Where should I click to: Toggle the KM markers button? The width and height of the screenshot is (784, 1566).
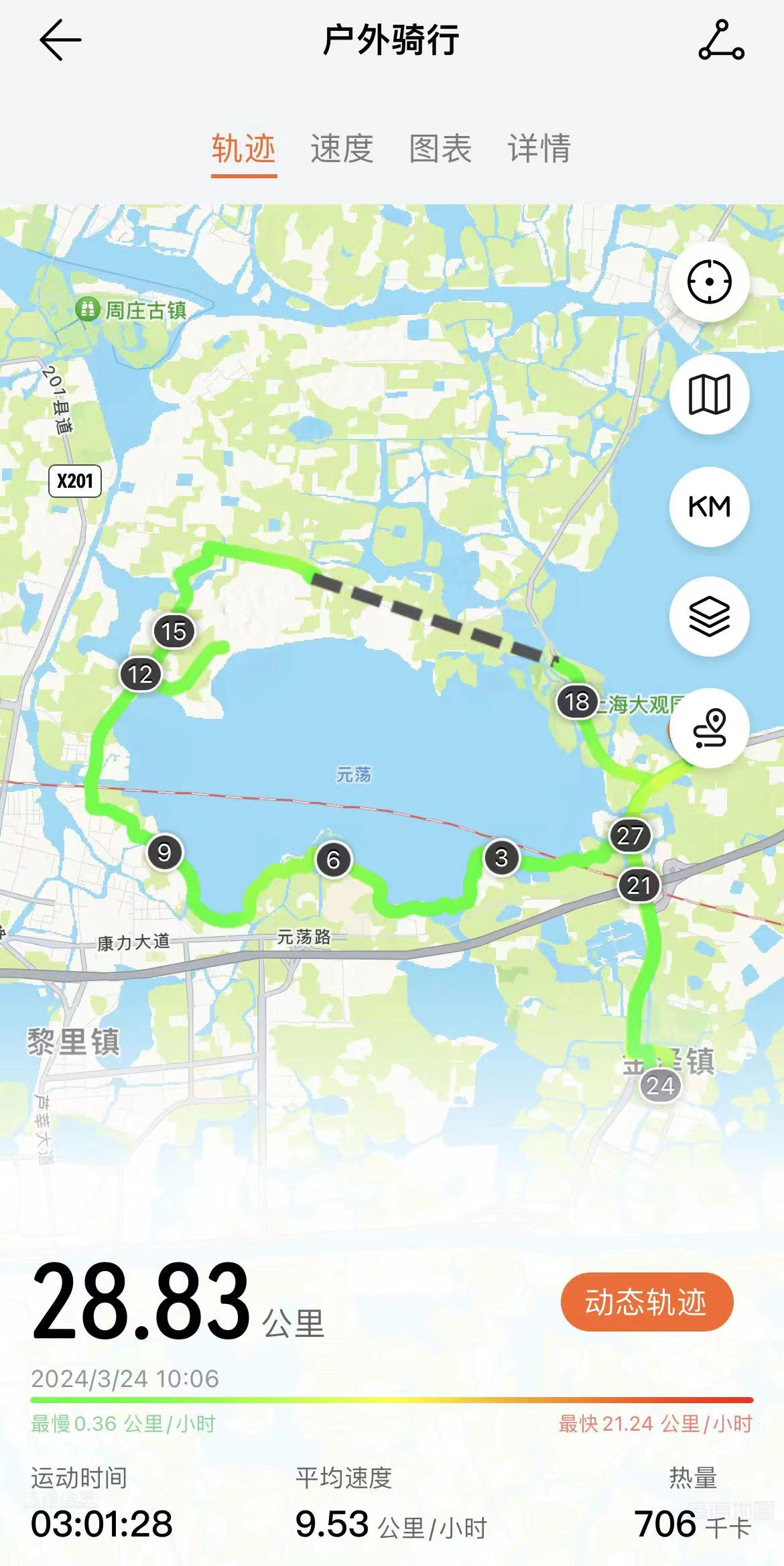click(x=710, y=507)
